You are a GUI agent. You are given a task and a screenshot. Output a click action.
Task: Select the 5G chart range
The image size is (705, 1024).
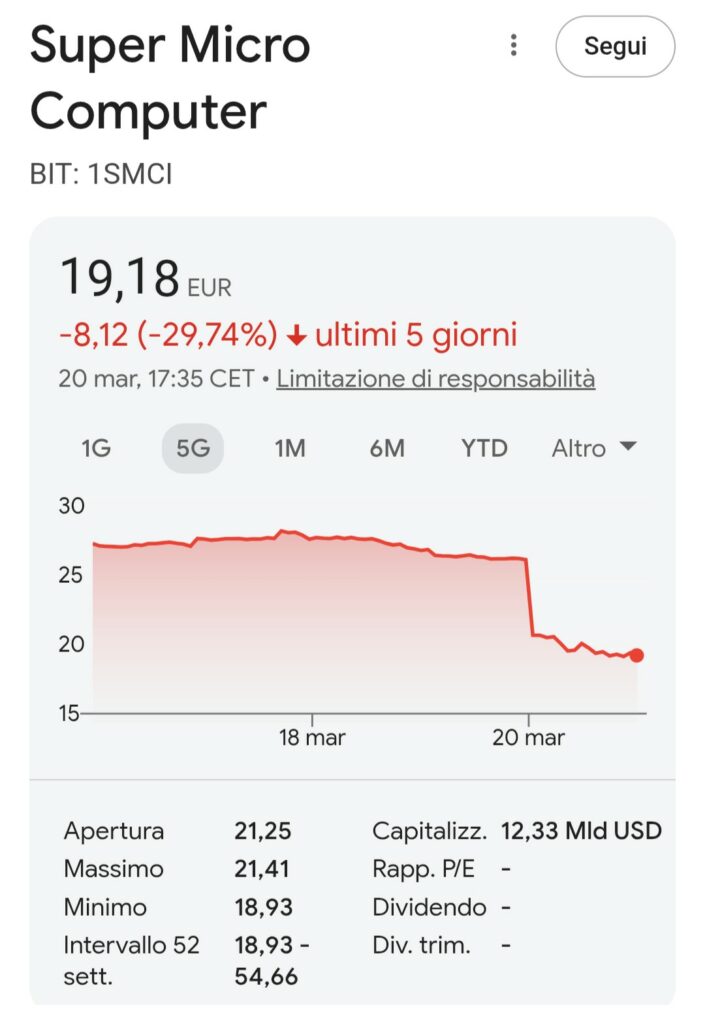click(x=193, y=448)
